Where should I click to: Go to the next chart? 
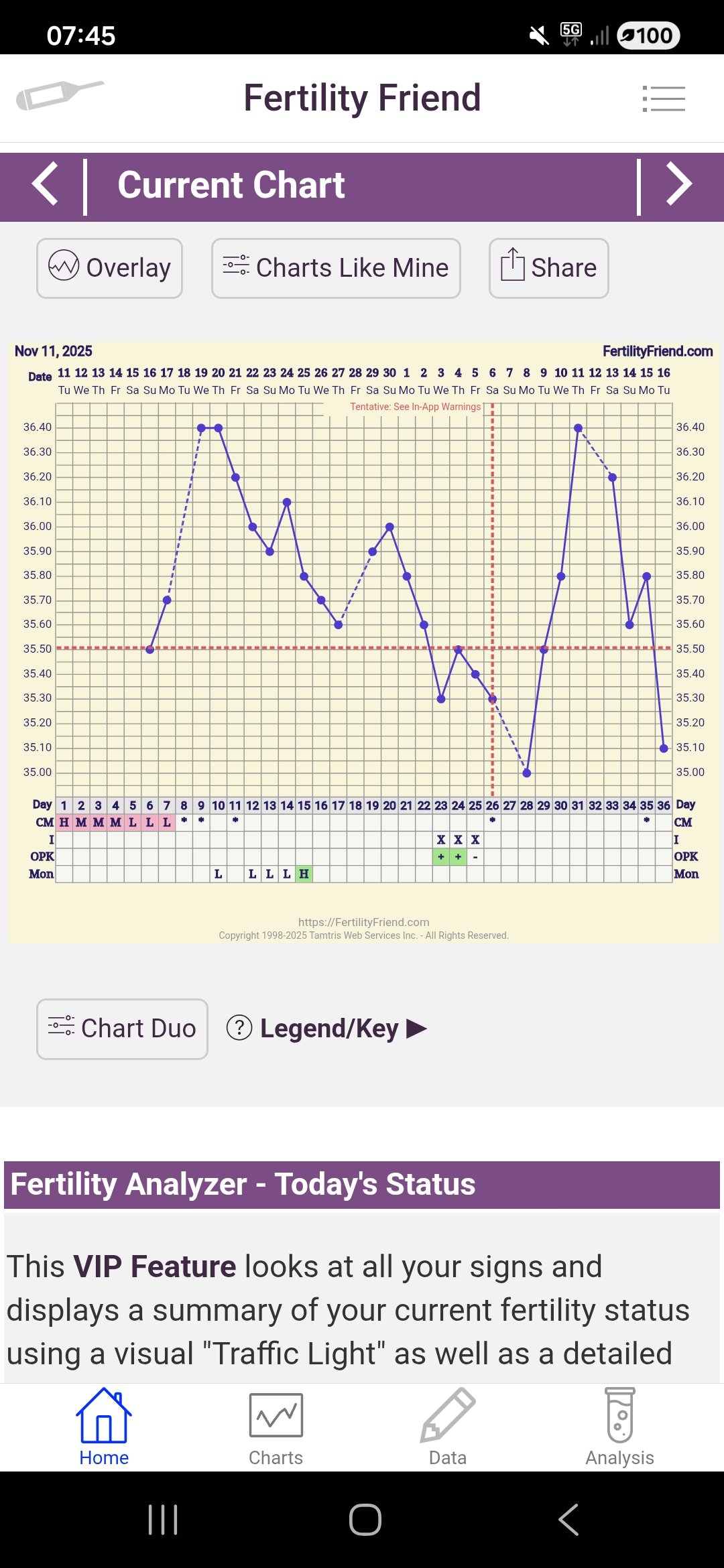(x=678, y=184)
